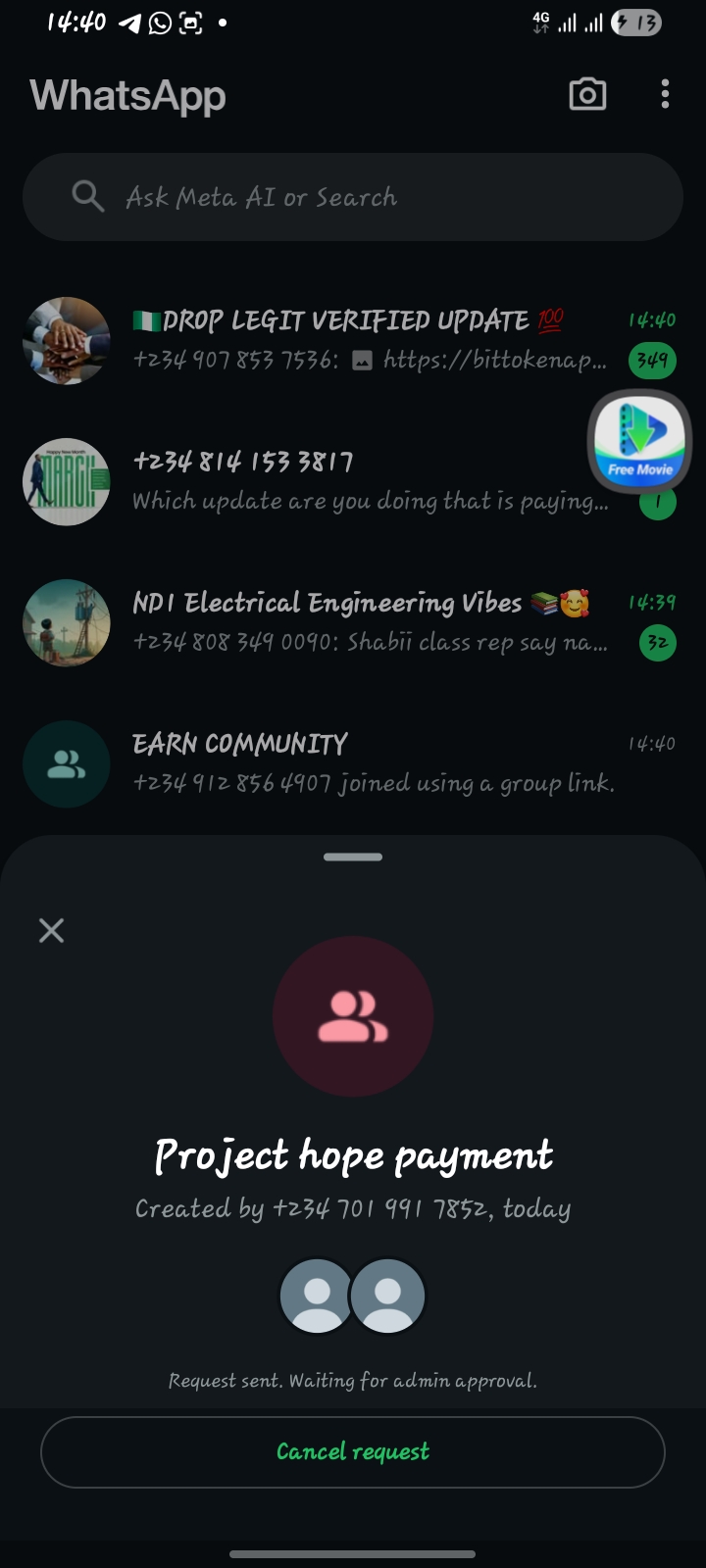
Task: Close the Project hope payment sheet
Action: 51,930
